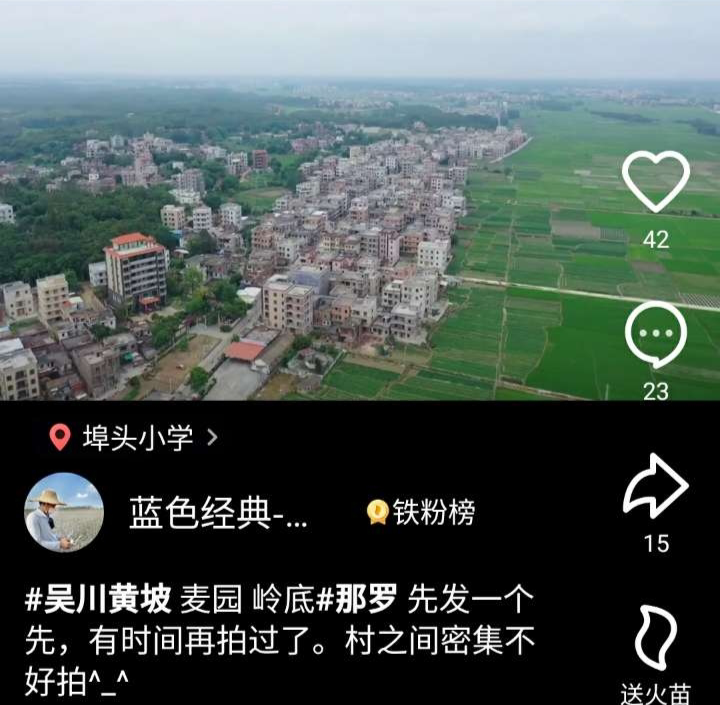Screen dimensions: 720x705
Task: Share this video via the arrow icon
Action: tap(655, 487)
